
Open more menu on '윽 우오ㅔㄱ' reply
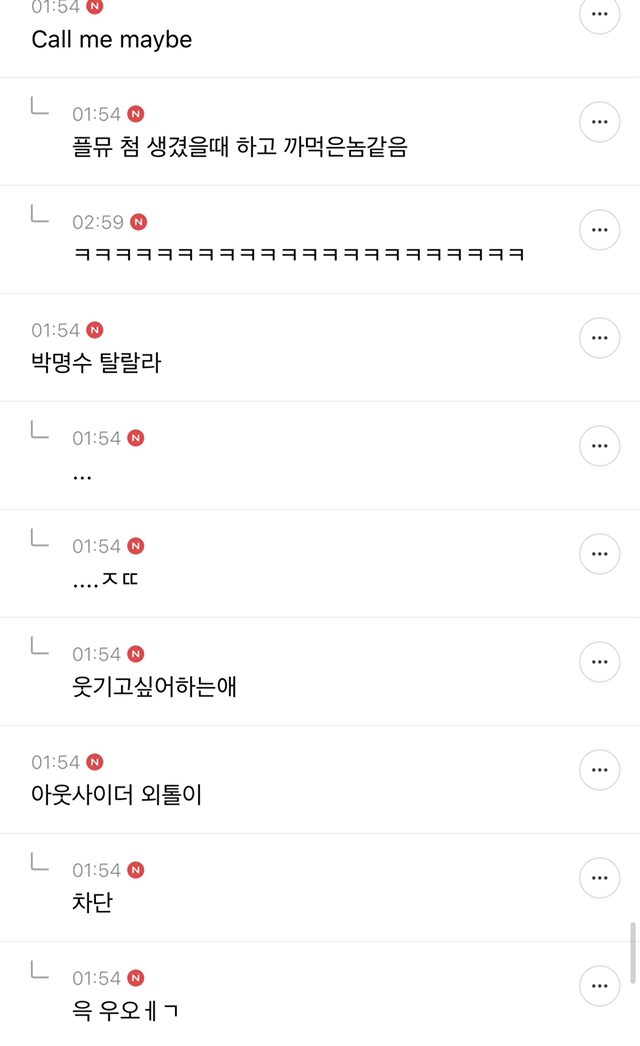point(600,986)
